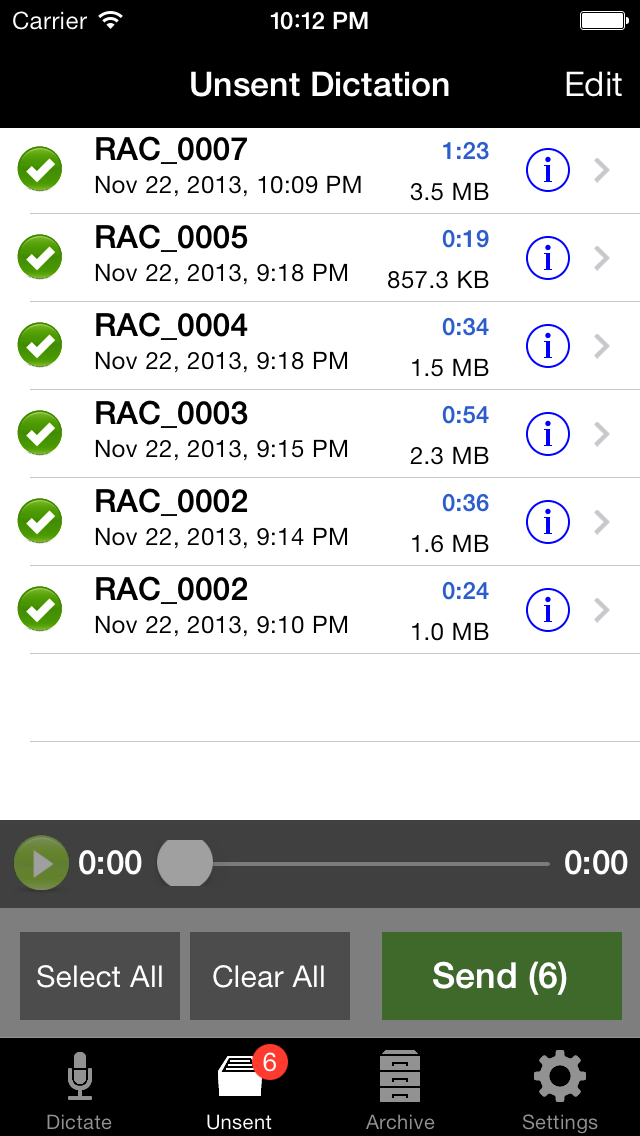Tap the playback position slider

tap(354, 864)
